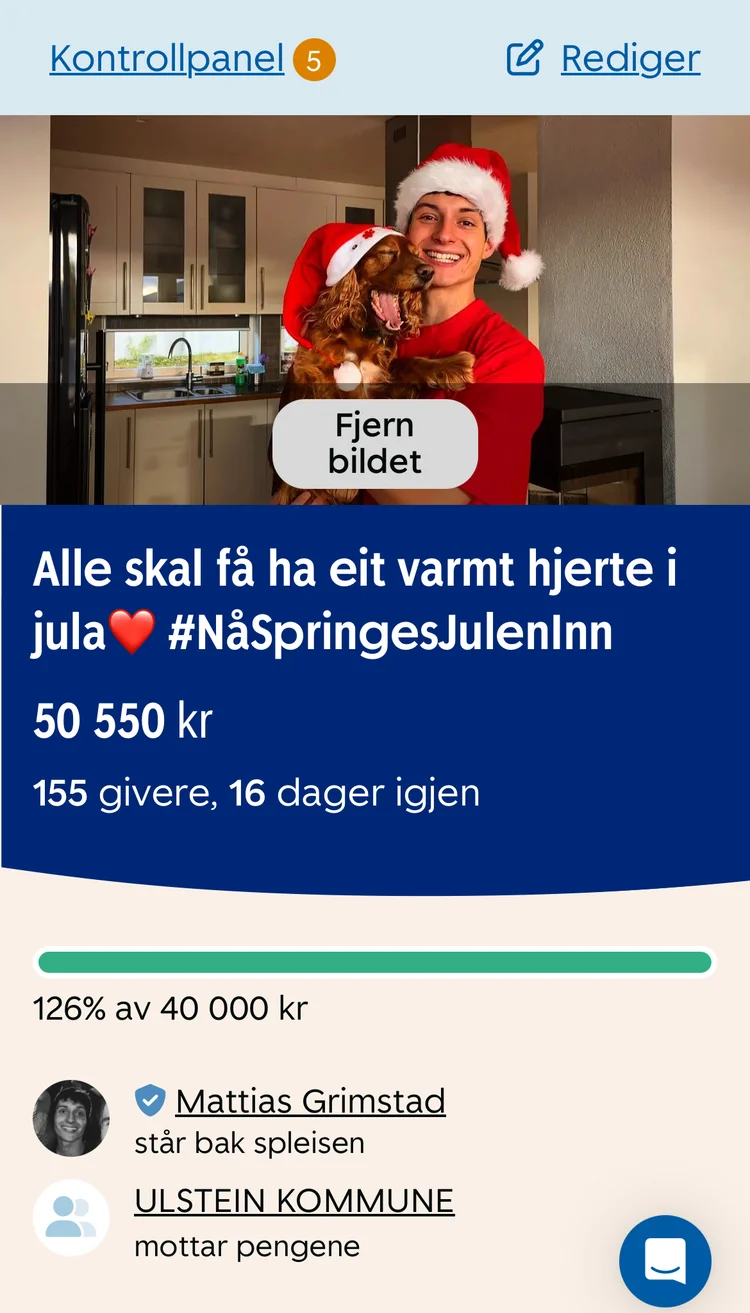Remove the photo with Fjern bildet
This screenshot has height=1313, width=750.
[375, 444]
